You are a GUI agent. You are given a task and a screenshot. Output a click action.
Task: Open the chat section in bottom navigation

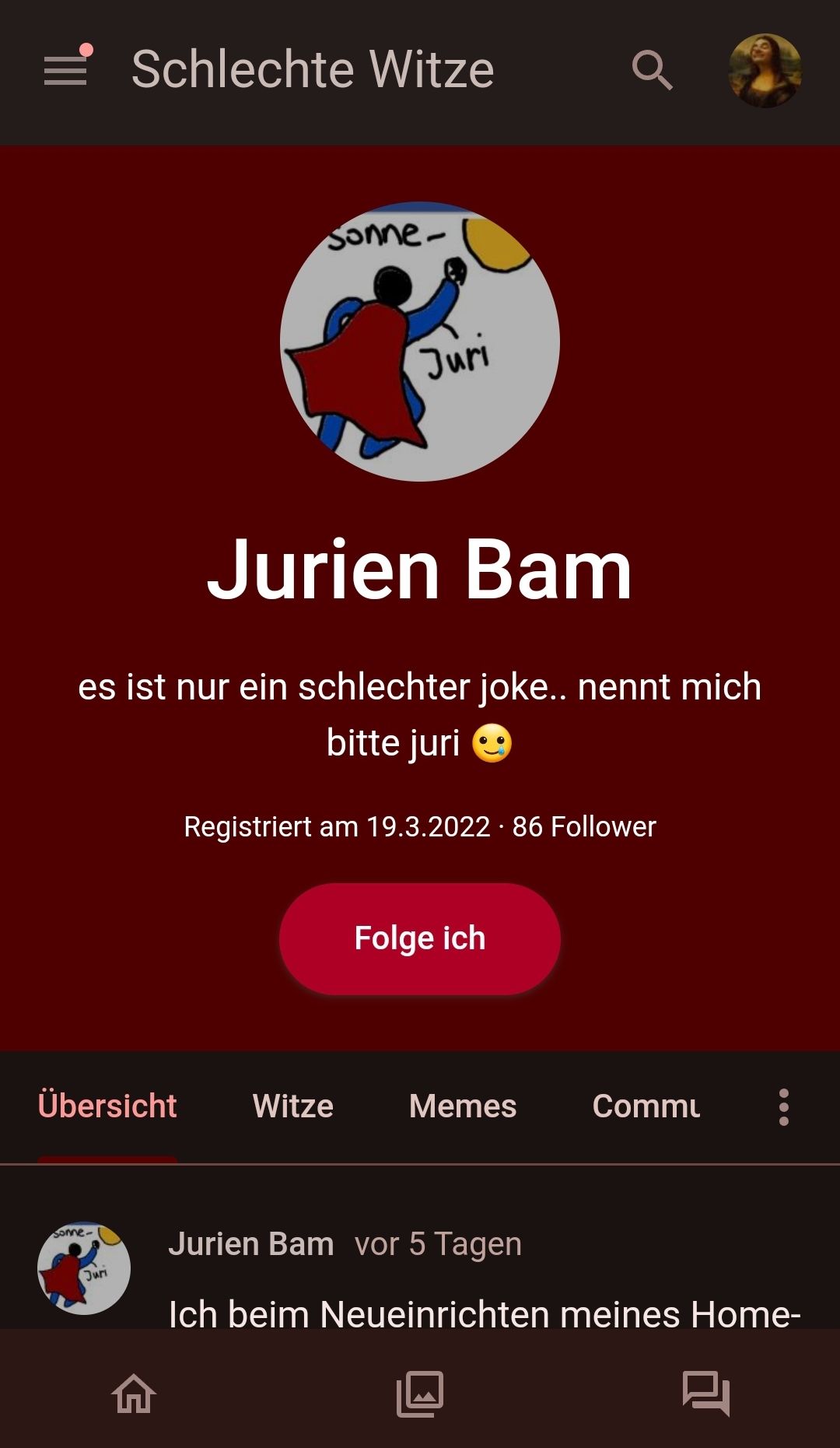705,1394
